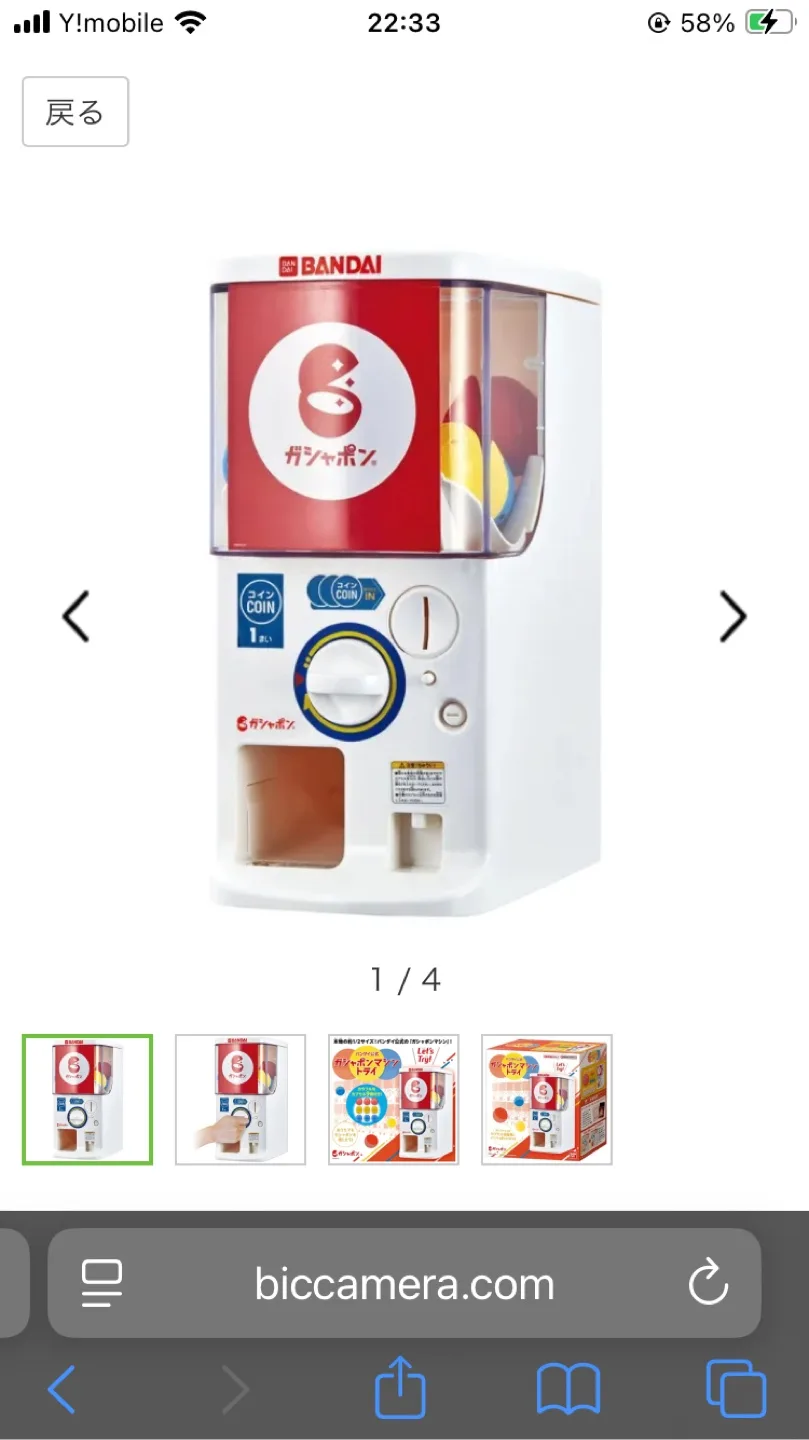Image resolution: width=809 pixels, height=1440 pixels.
Task: Show the next product image
Action: [733, 616]
